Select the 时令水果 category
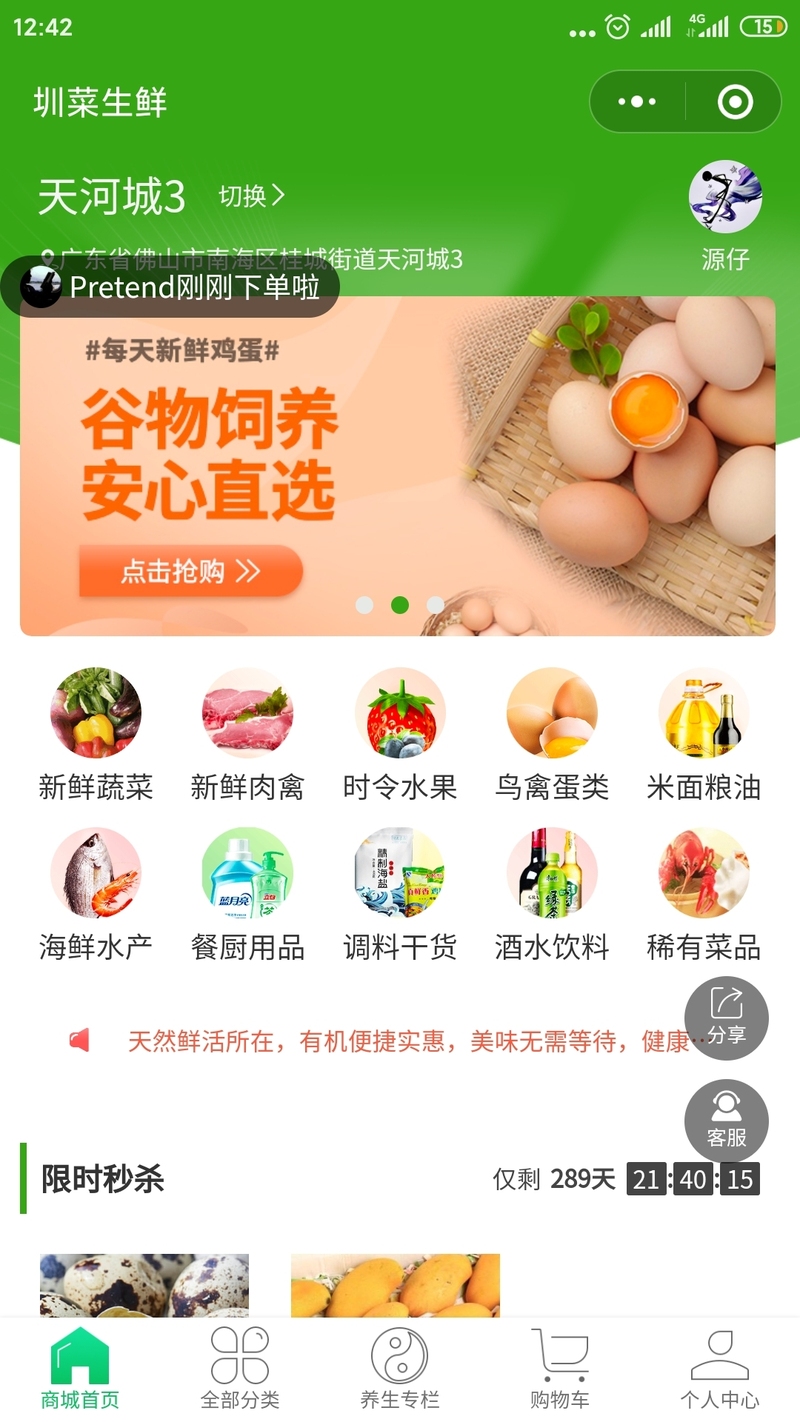This screenshot has height=1422, width=800. click(x=400, y=736)
